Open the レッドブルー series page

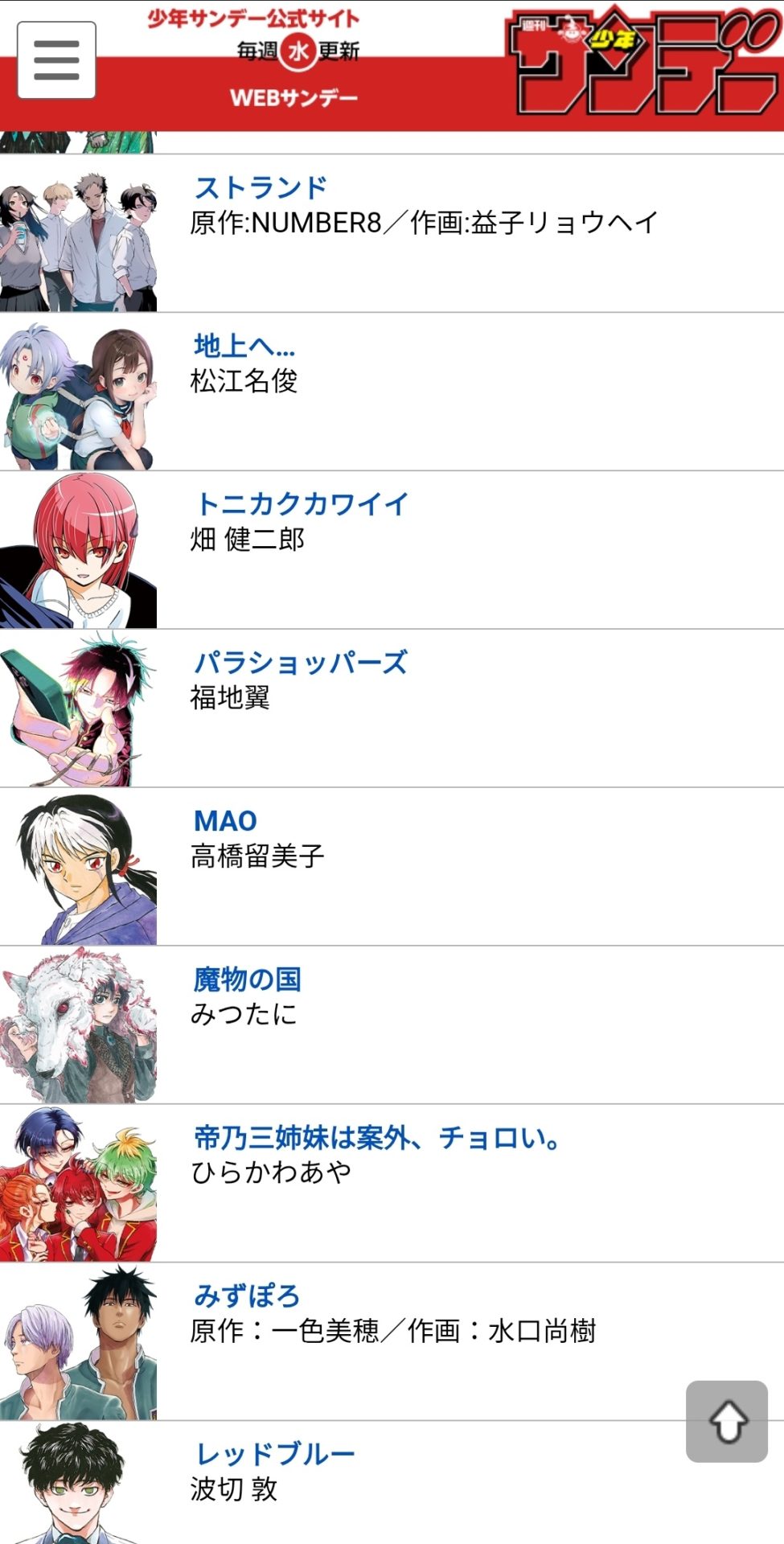tap(275, 1454)
